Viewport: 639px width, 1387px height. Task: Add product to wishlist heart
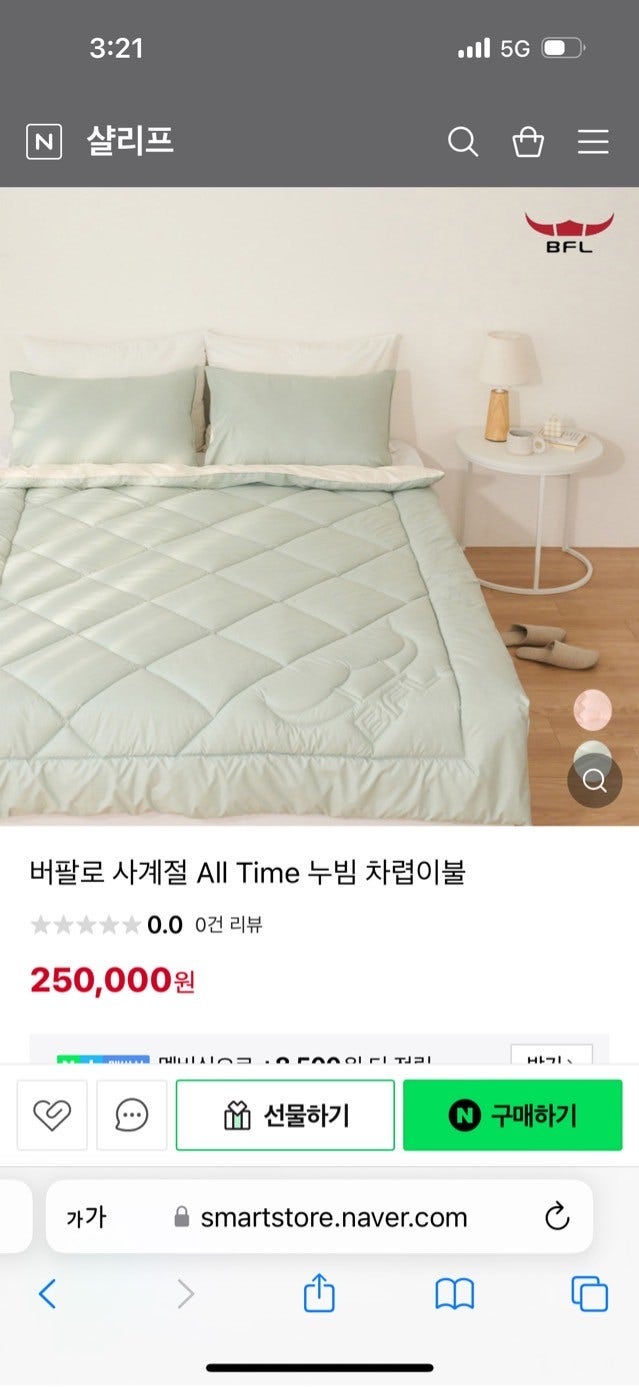[52, 1115]
